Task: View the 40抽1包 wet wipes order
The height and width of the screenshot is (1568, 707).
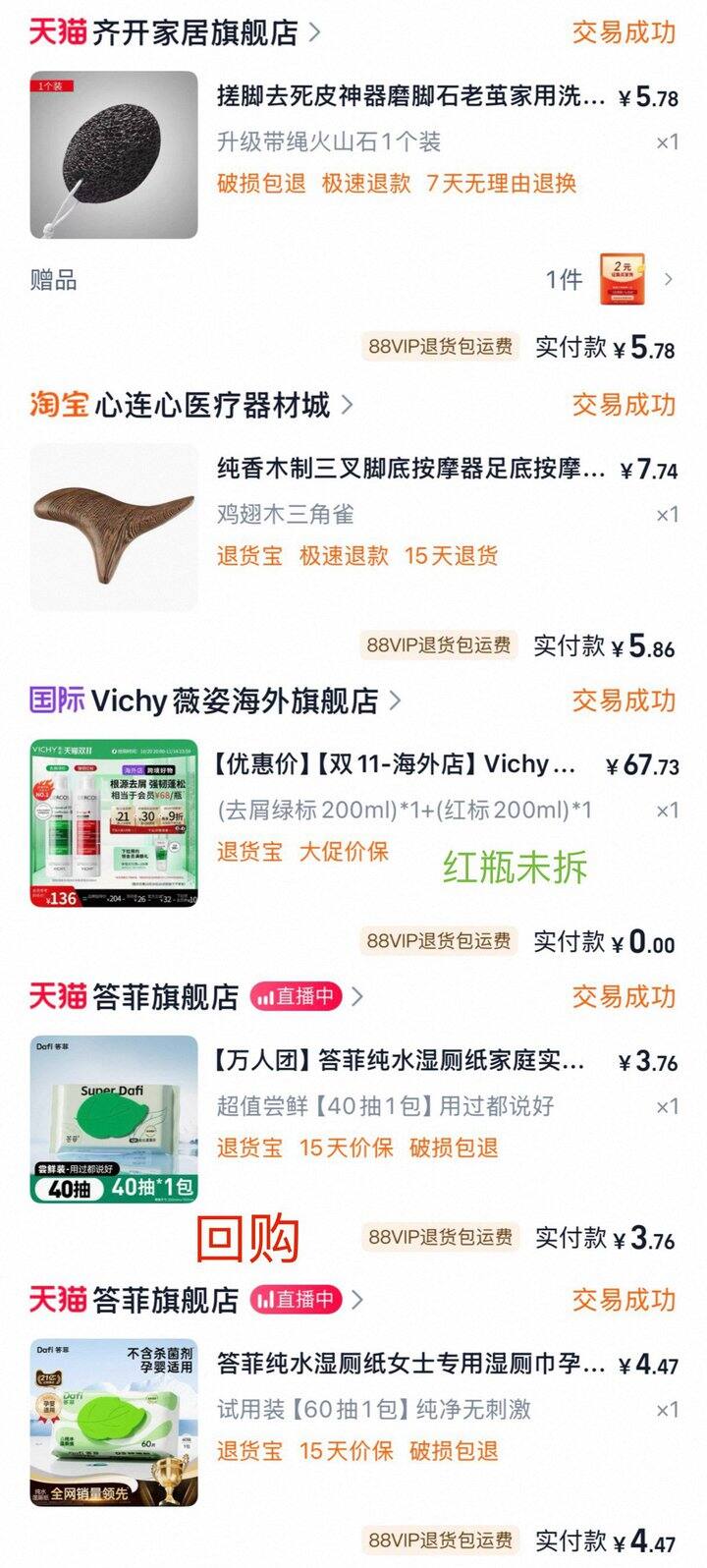Action: pos(400,1061)
